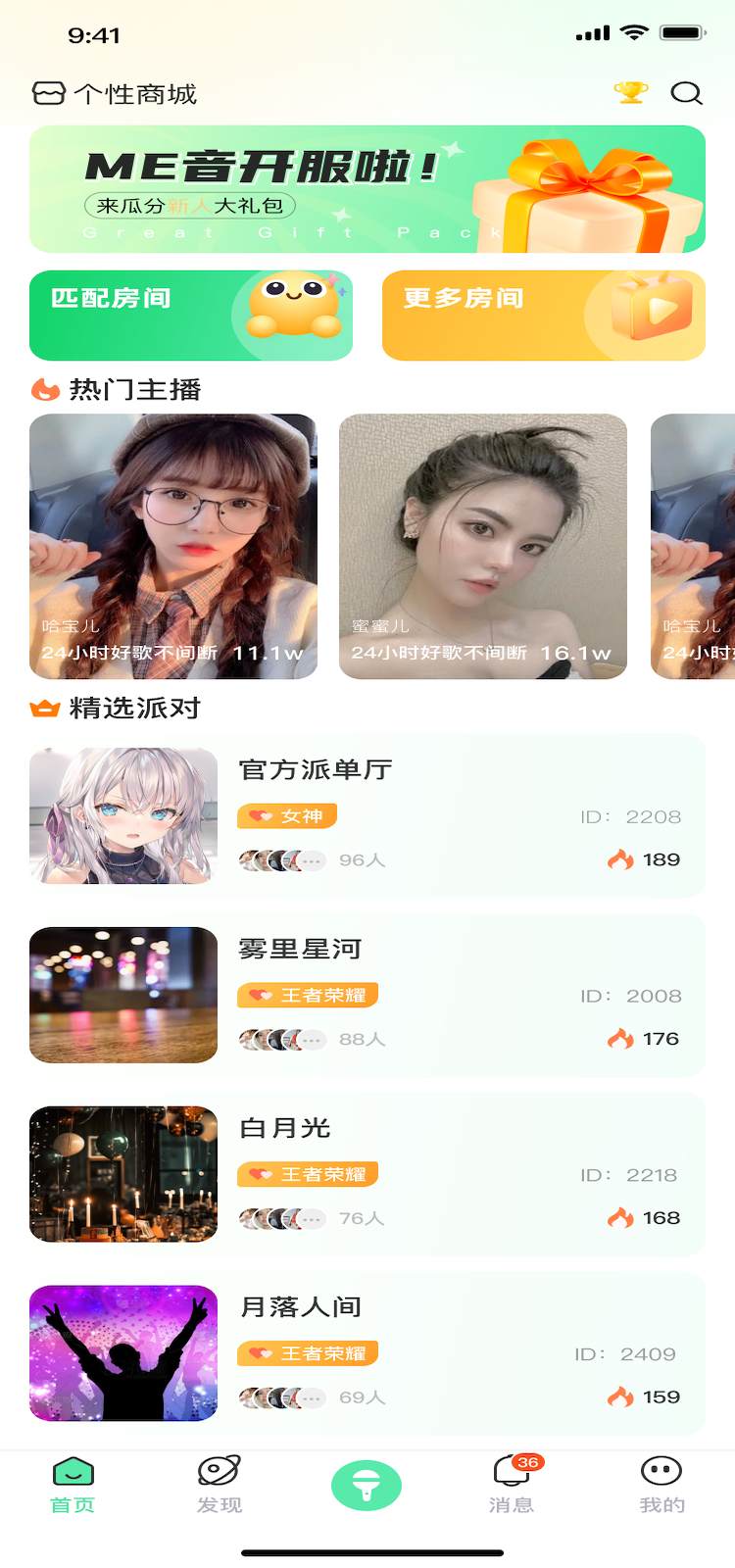Open the trophy ranking list
Viewport: 735px width, 1568px height.
(631, 93)
